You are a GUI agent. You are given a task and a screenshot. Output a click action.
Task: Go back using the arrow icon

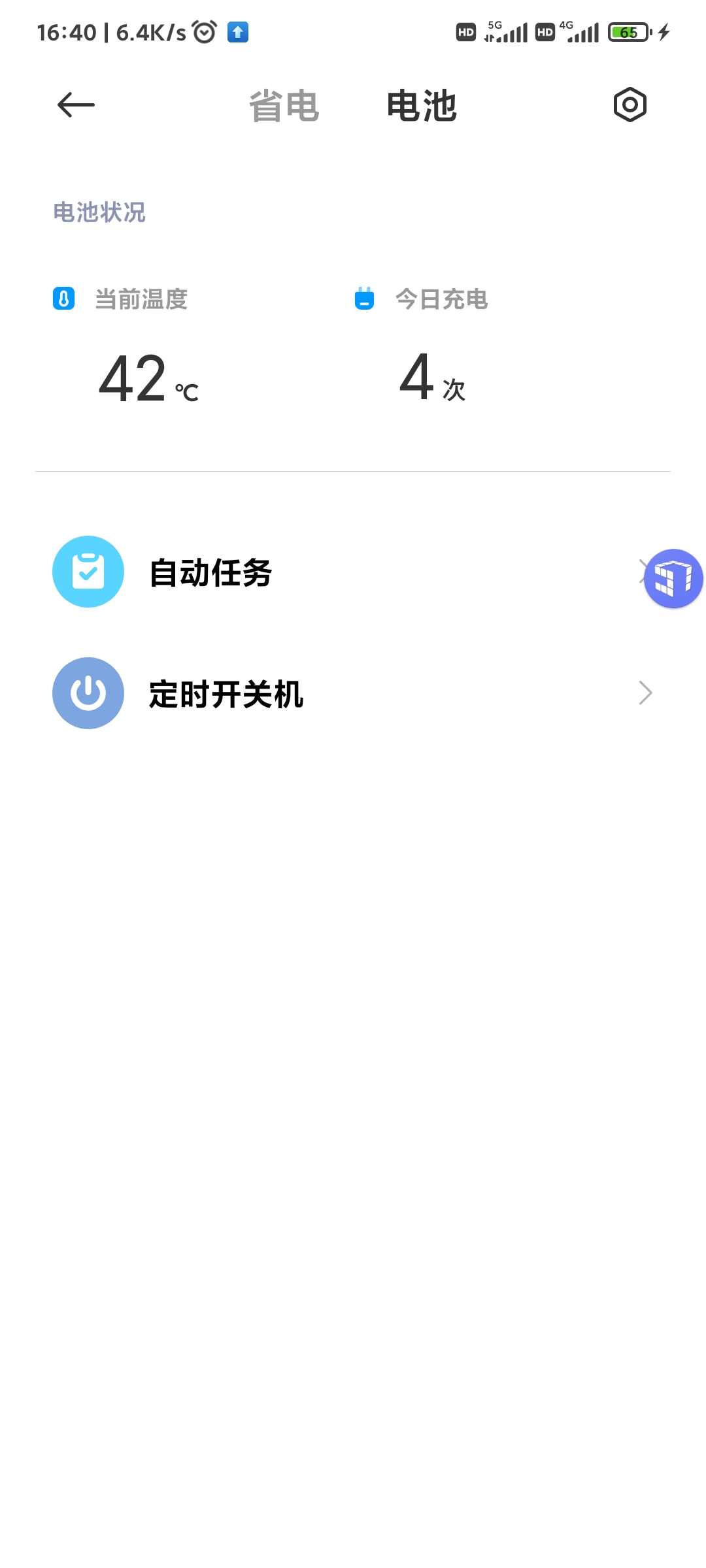coord(76,105)
